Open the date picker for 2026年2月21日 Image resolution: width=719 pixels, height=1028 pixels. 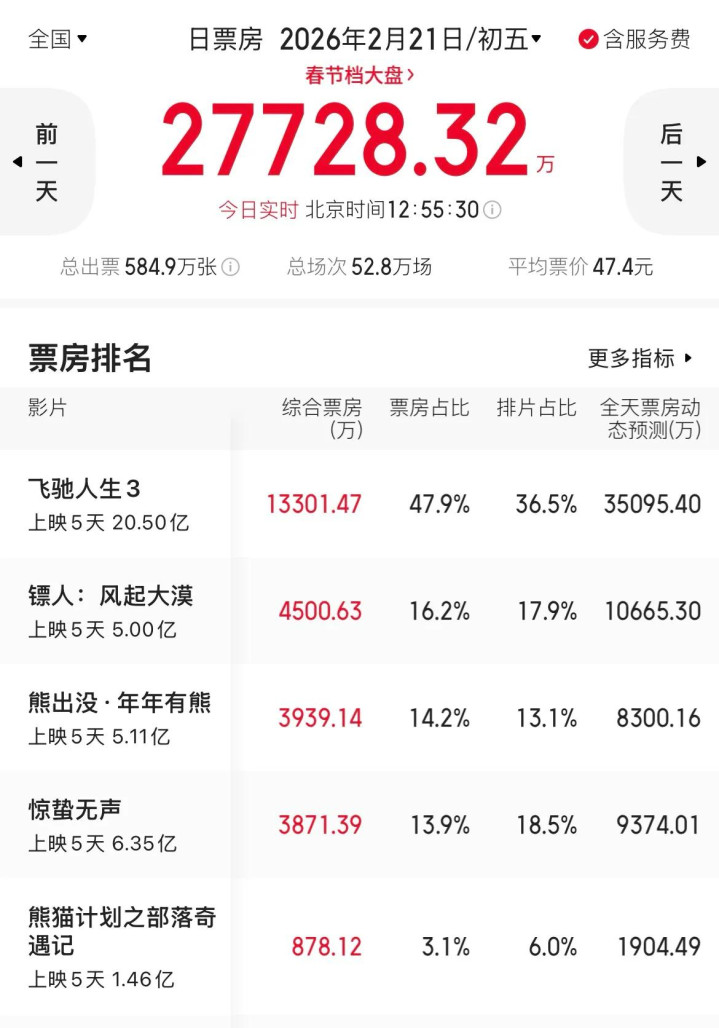tap(410, 39)
